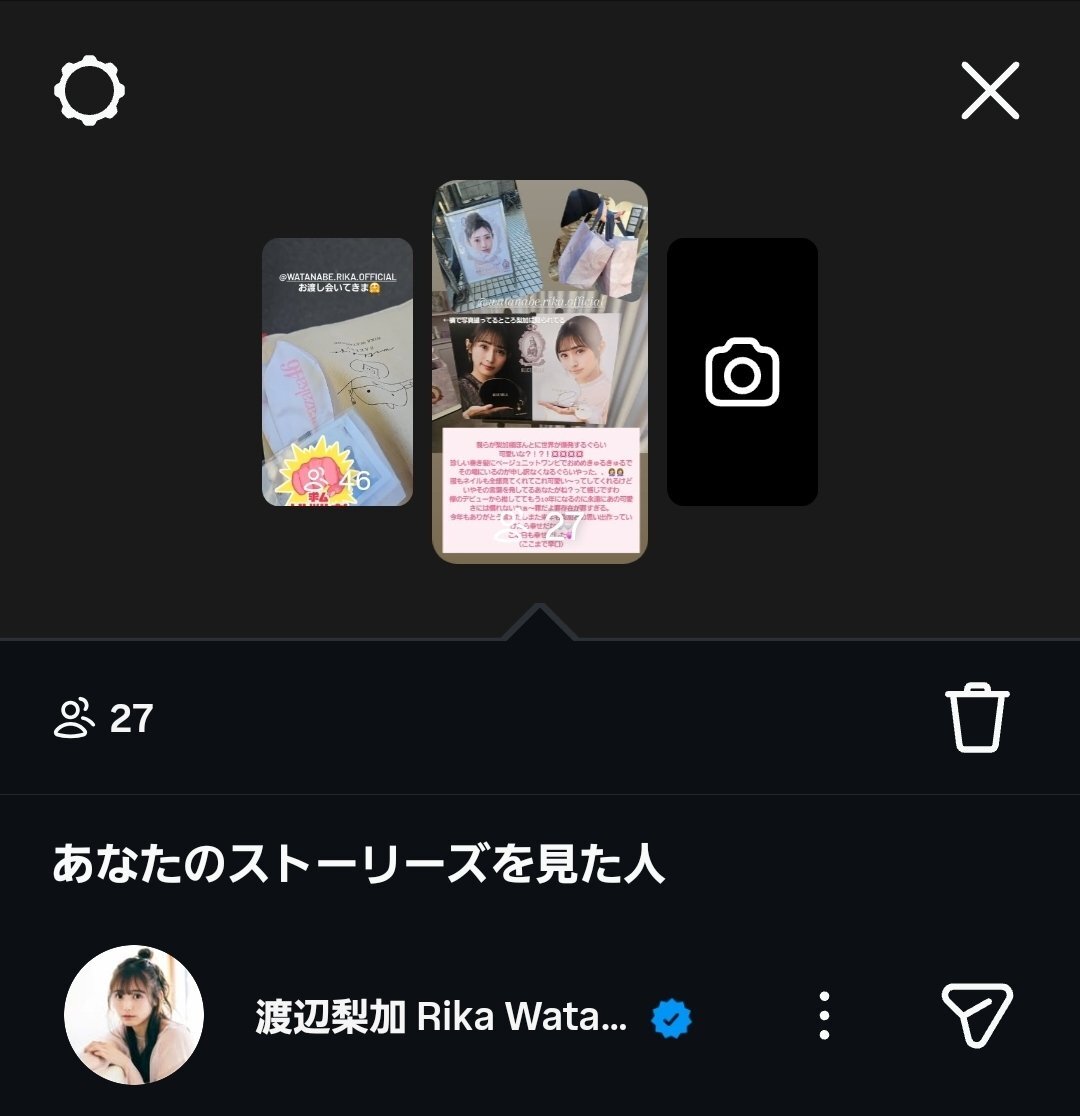Select the story thumbnail with 46 viewers
The width and height of the screenshot is (1080, 1116).
(x=337, y=372)
